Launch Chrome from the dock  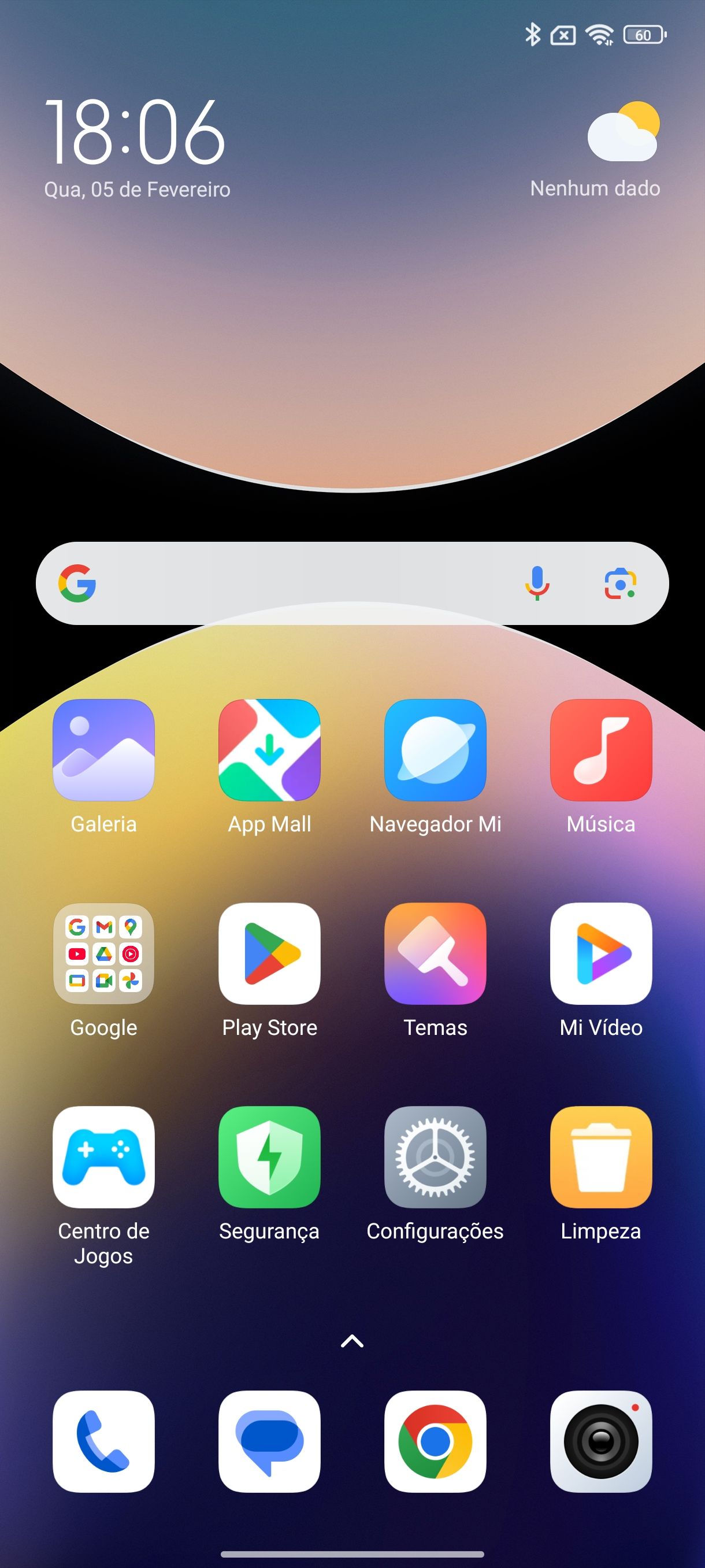(435, 1441)
